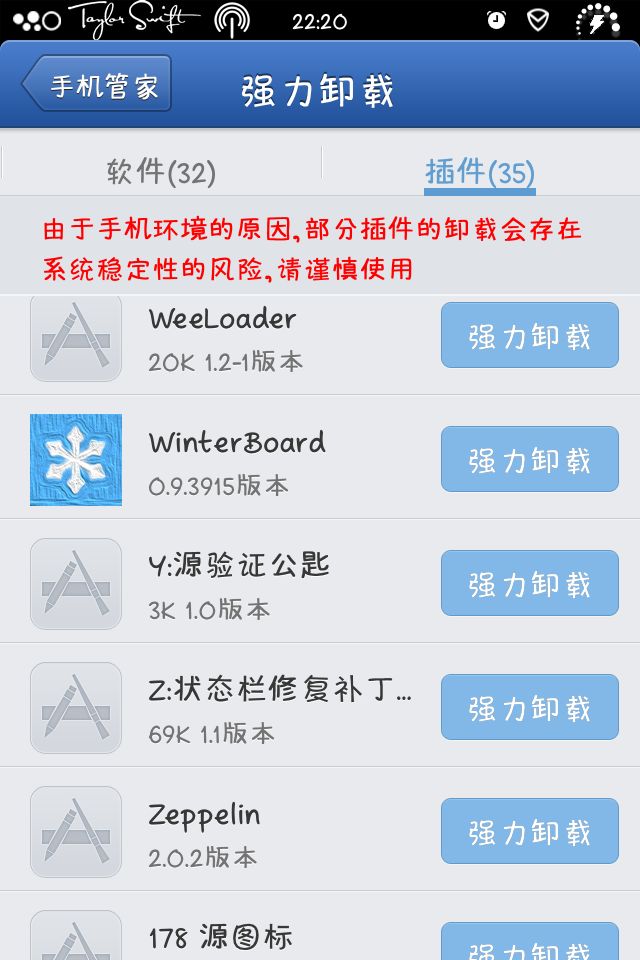Uninstall WeeLoader with 强力卸载
The width and height of the screenshot is (640, 960).
tap(529, 336)
